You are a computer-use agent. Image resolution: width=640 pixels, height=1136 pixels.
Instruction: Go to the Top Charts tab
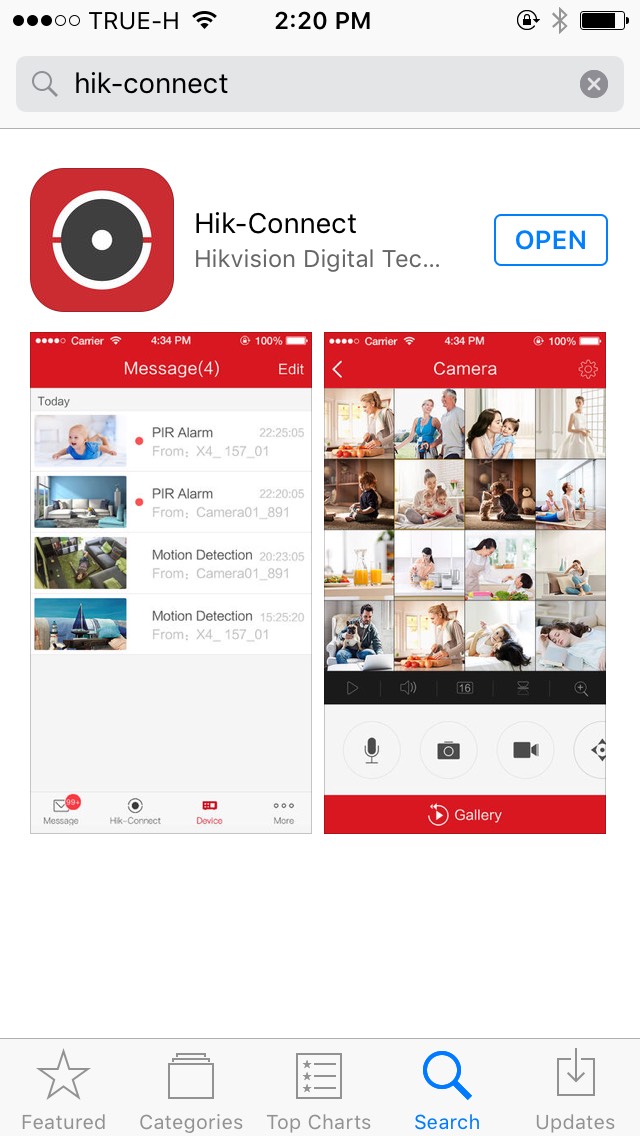(319, 1090)
